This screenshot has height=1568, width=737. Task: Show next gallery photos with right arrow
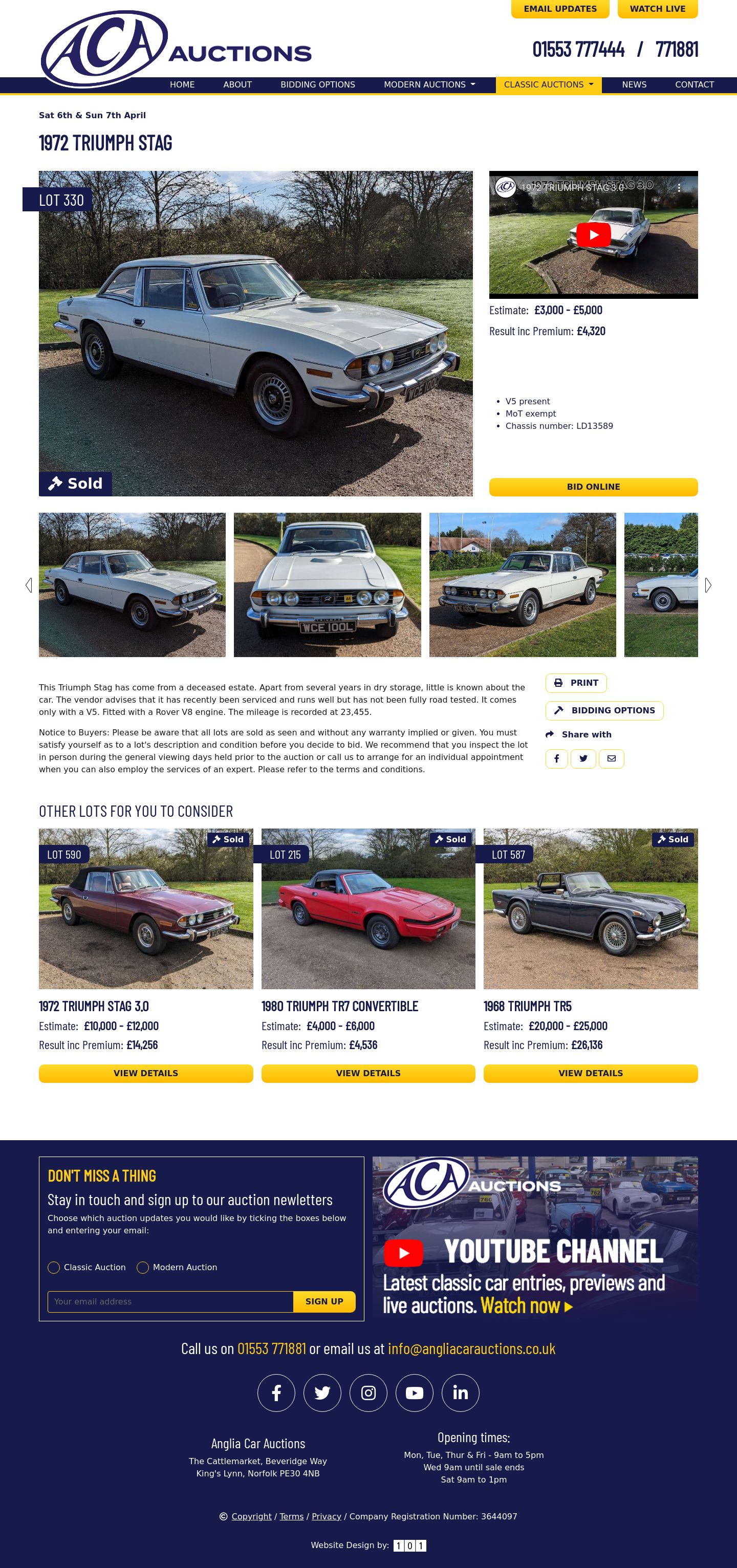(x=707, y=585)
